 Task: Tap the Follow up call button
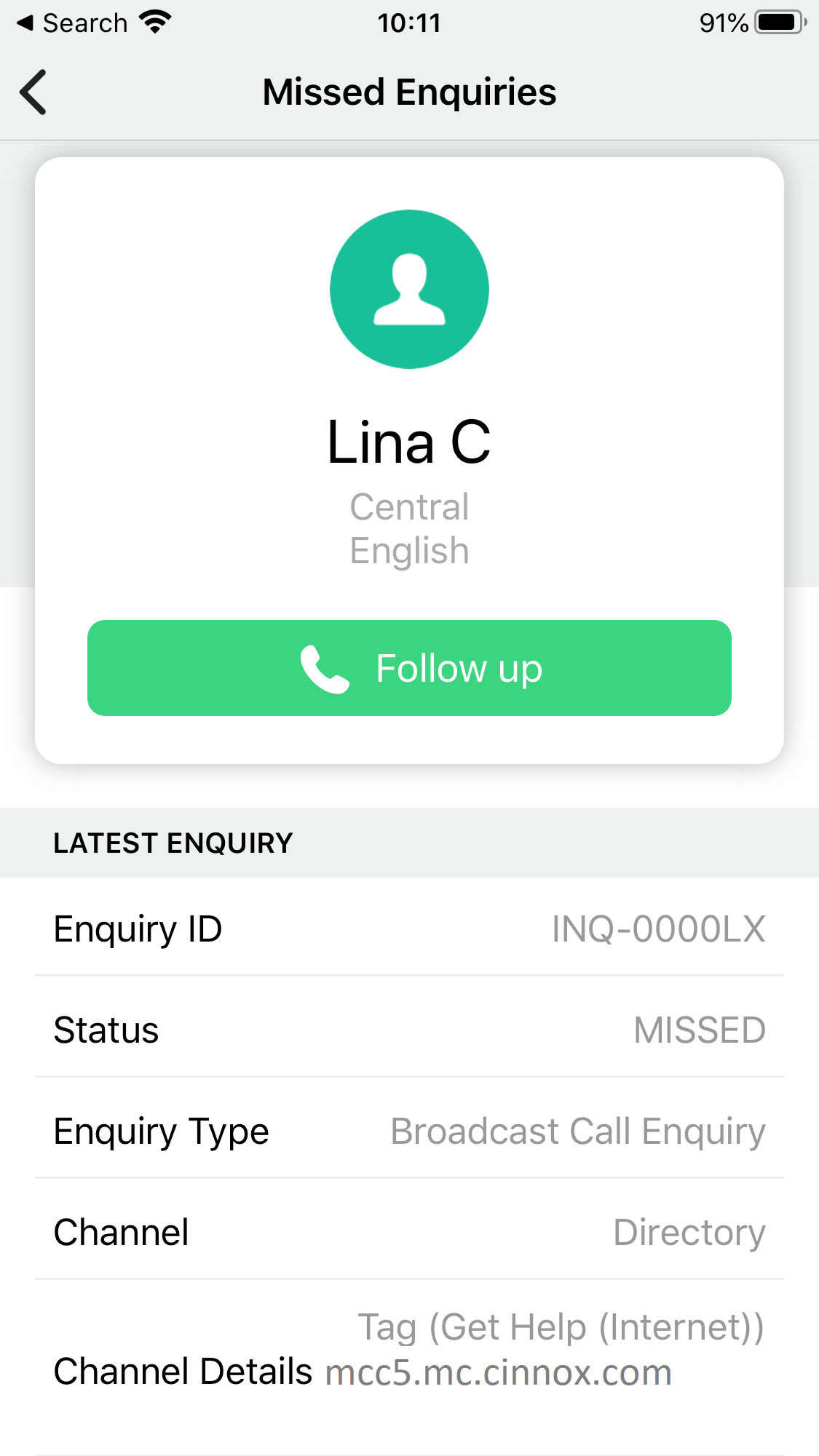409,668
